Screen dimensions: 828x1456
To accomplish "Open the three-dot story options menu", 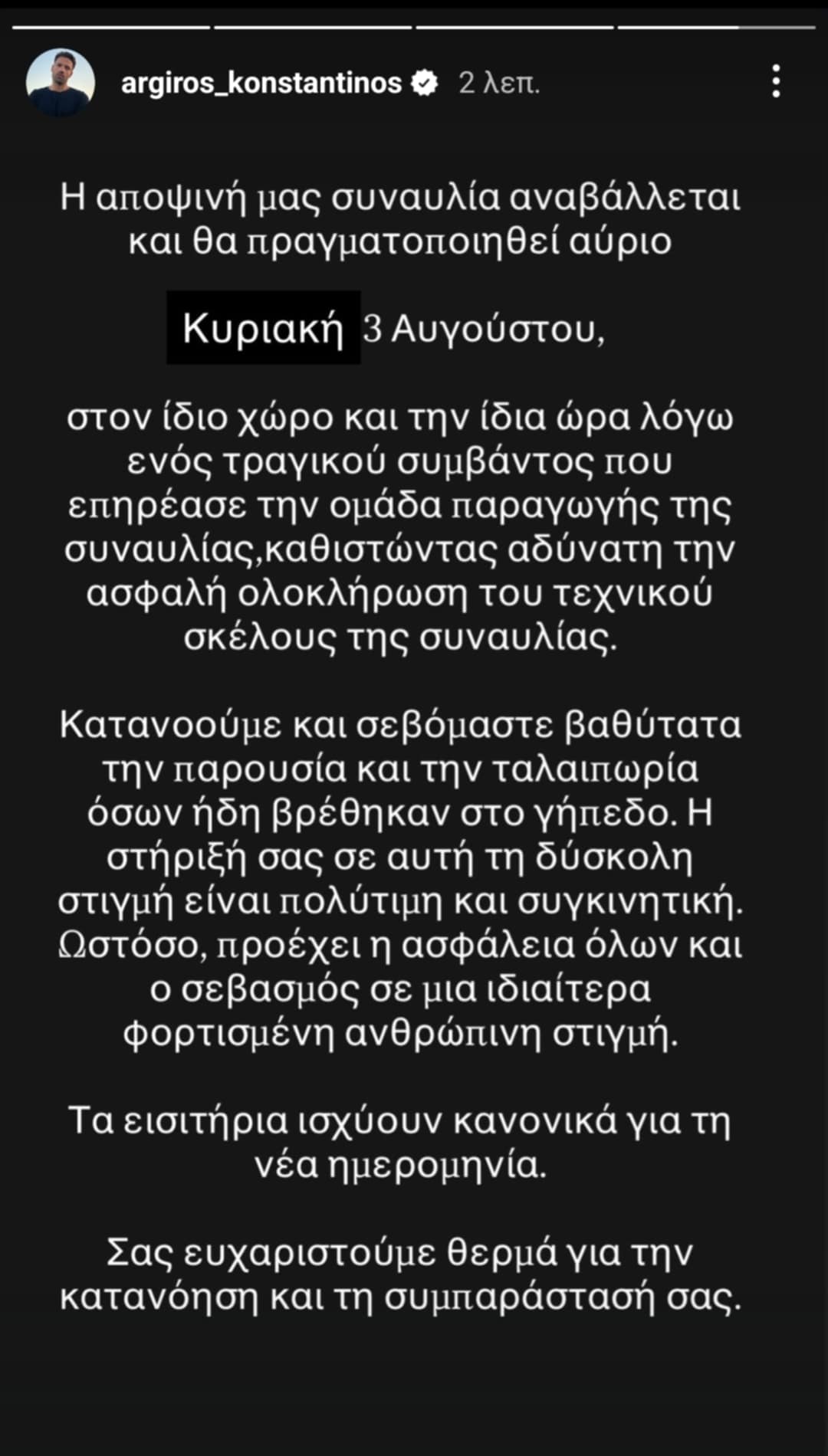I will tap(776, 81).
